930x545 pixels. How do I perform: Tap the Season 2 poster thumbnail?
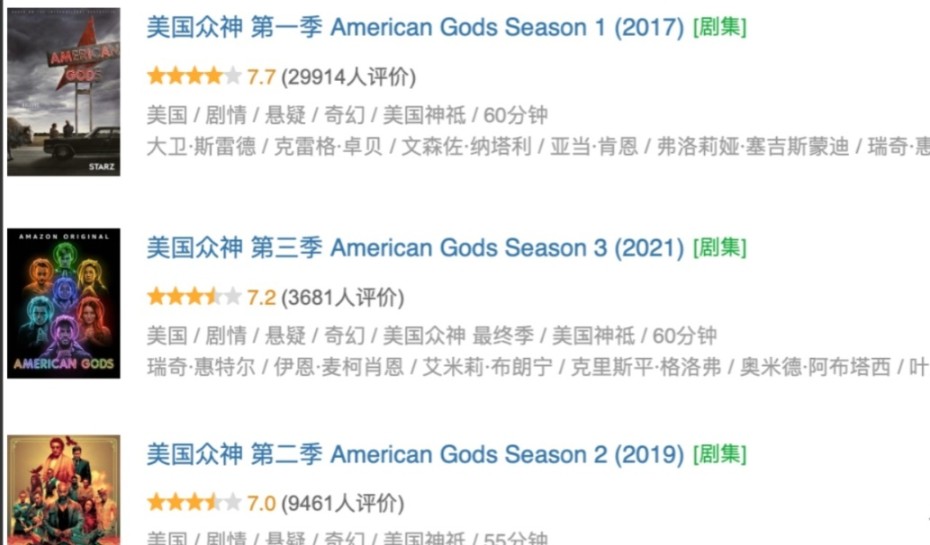click(64, 490)
